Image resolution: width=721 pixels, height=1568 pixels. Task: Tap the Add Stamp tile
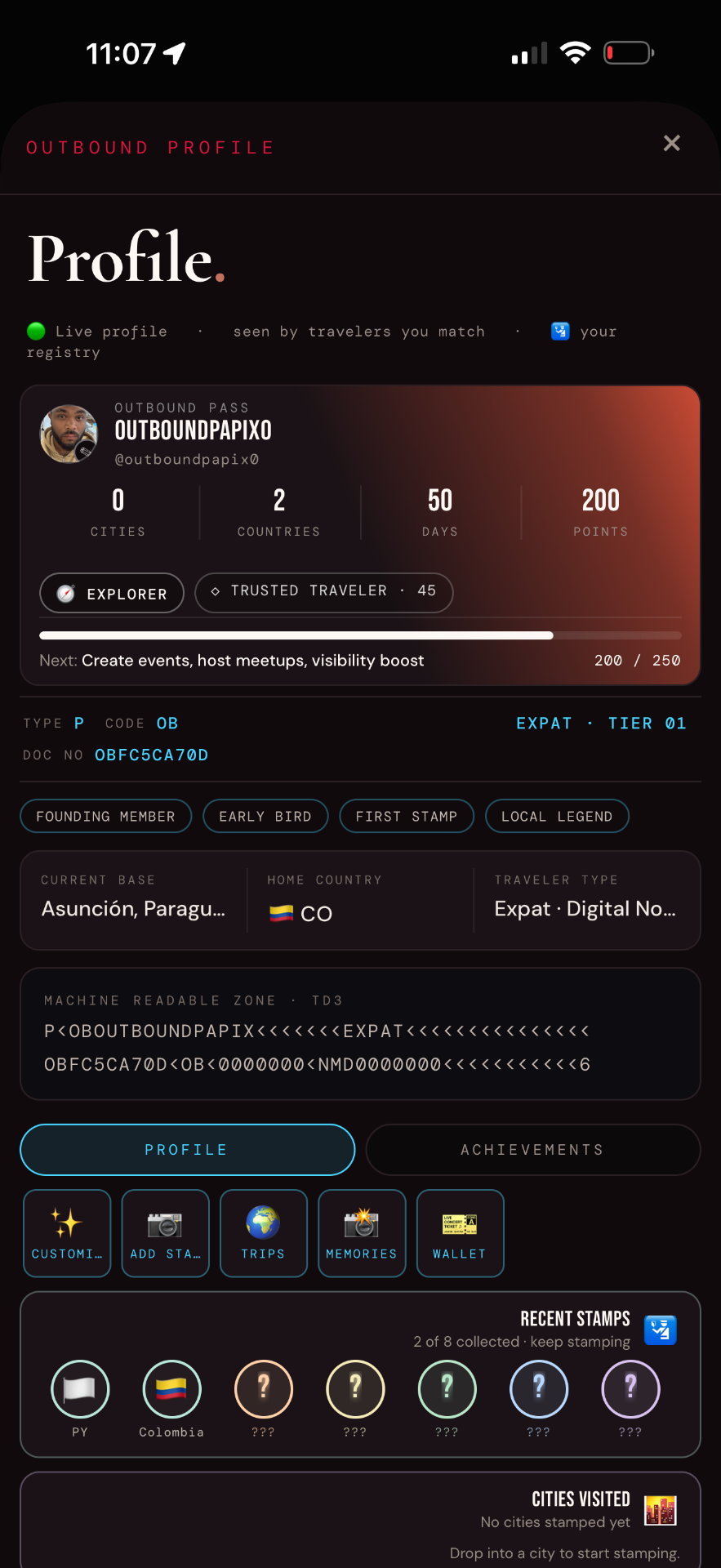point(165,1233)
